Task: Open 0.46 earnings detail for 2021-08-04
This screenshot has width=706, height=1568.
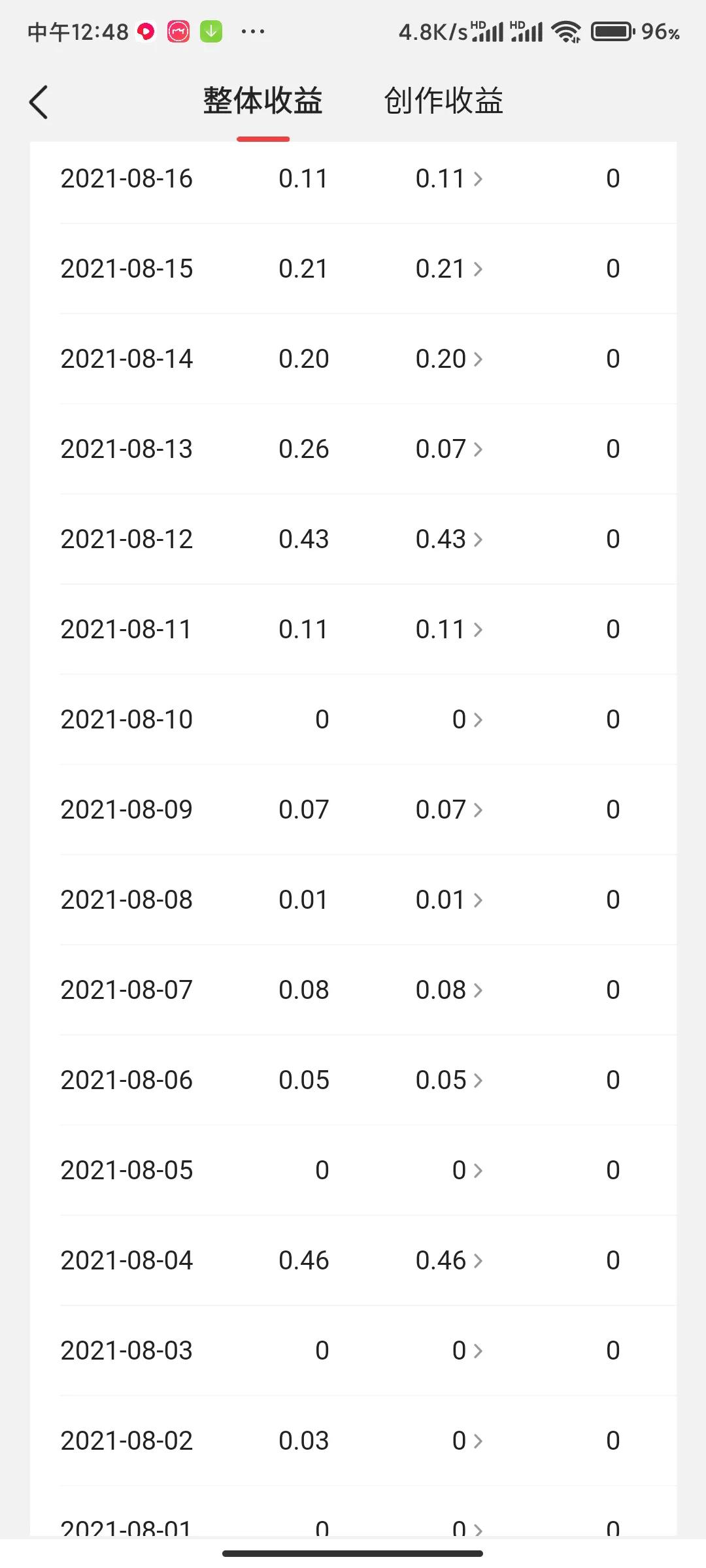Action: coord(449,1260)
